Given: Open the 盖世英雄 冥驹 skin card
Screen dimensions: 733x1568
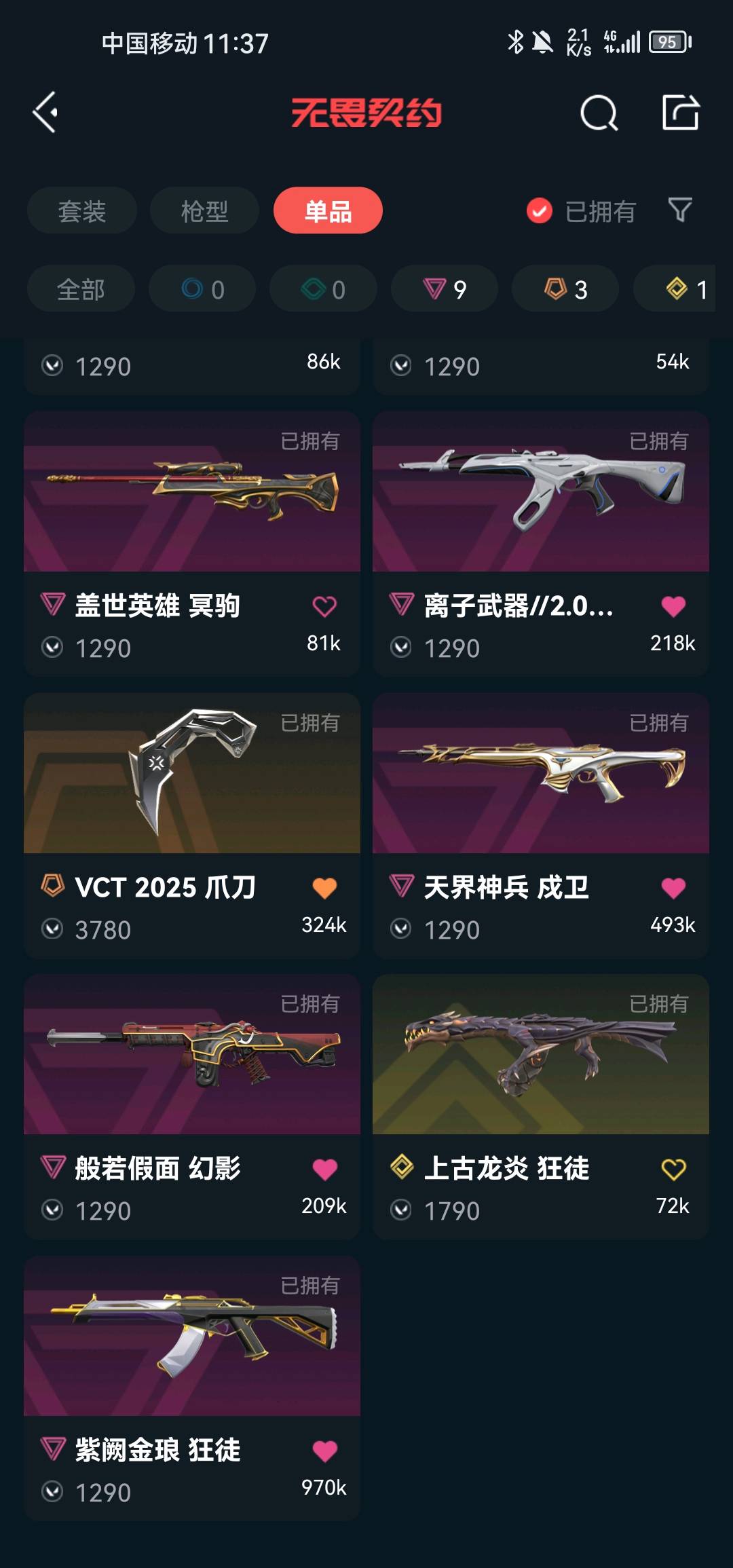Looking at the screenshot, I should (x=191, y=491).
